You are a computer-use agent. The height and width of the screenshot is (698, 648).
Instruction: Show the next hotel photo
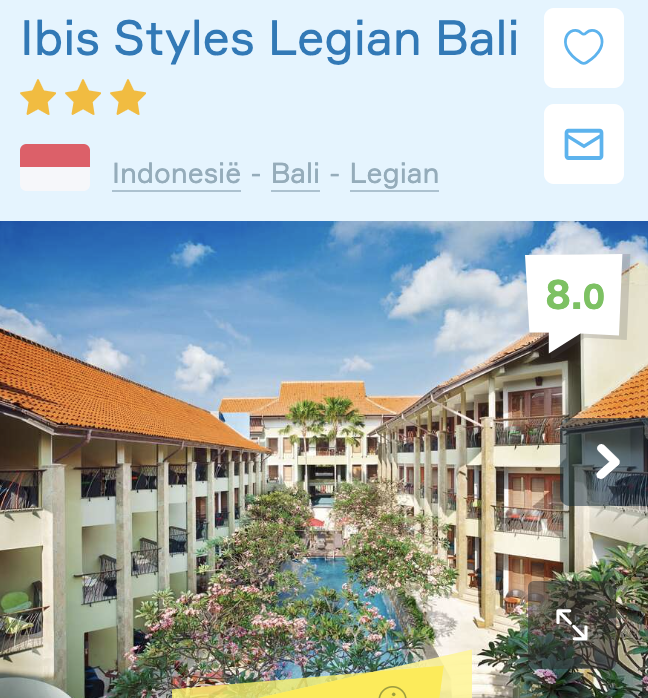(x=607, y=461)
